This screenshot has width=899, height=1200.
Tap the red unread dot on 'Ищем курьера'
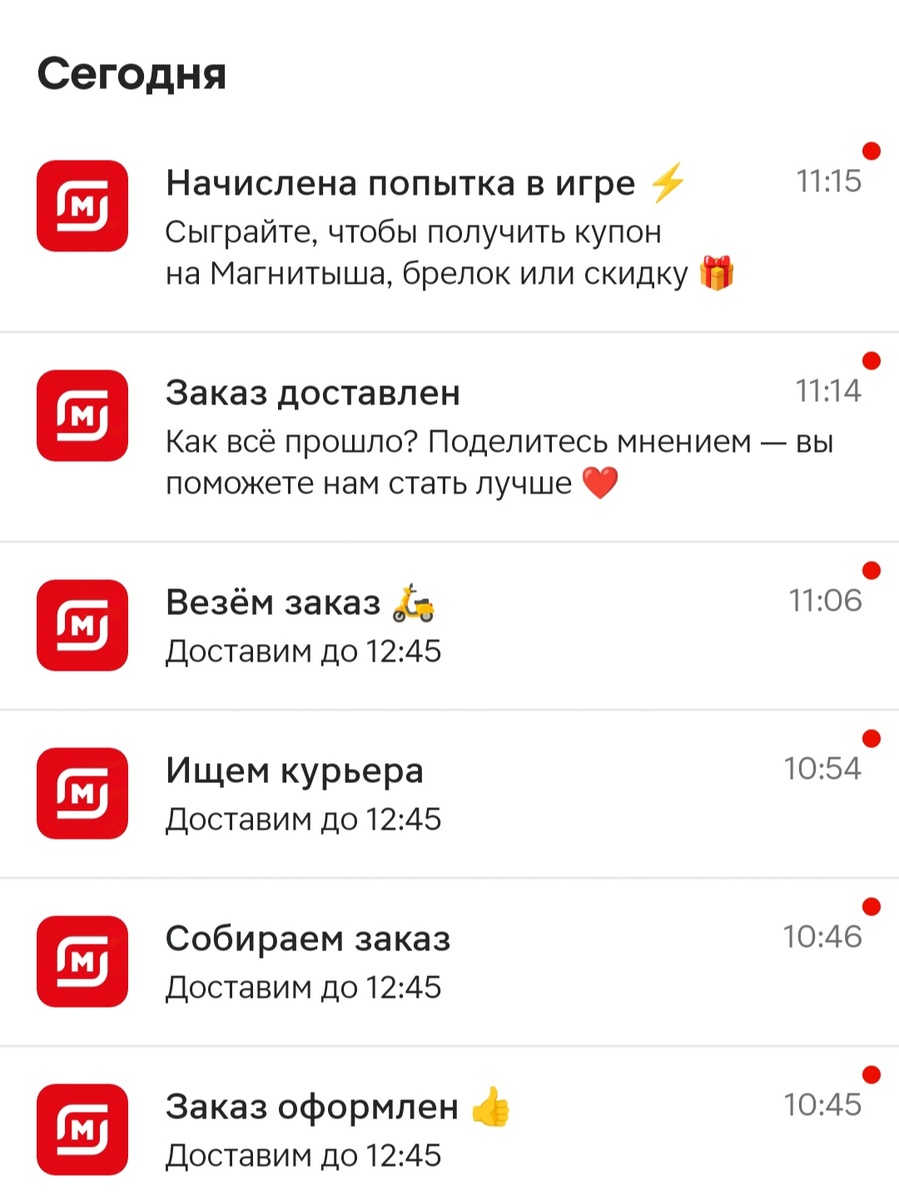tap(870, 737)
